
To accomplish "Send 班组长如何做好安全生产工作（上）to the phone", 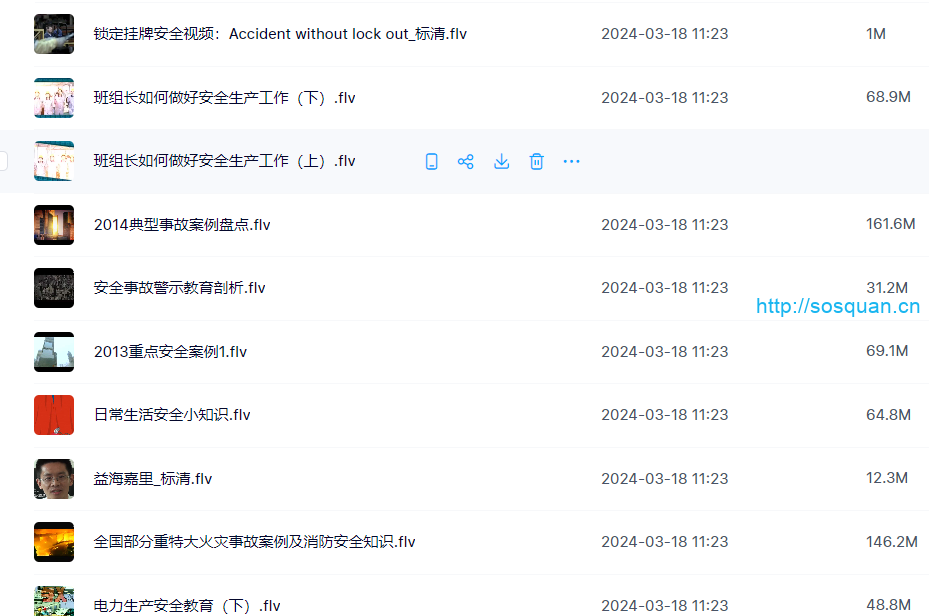I will pos(432,162).
